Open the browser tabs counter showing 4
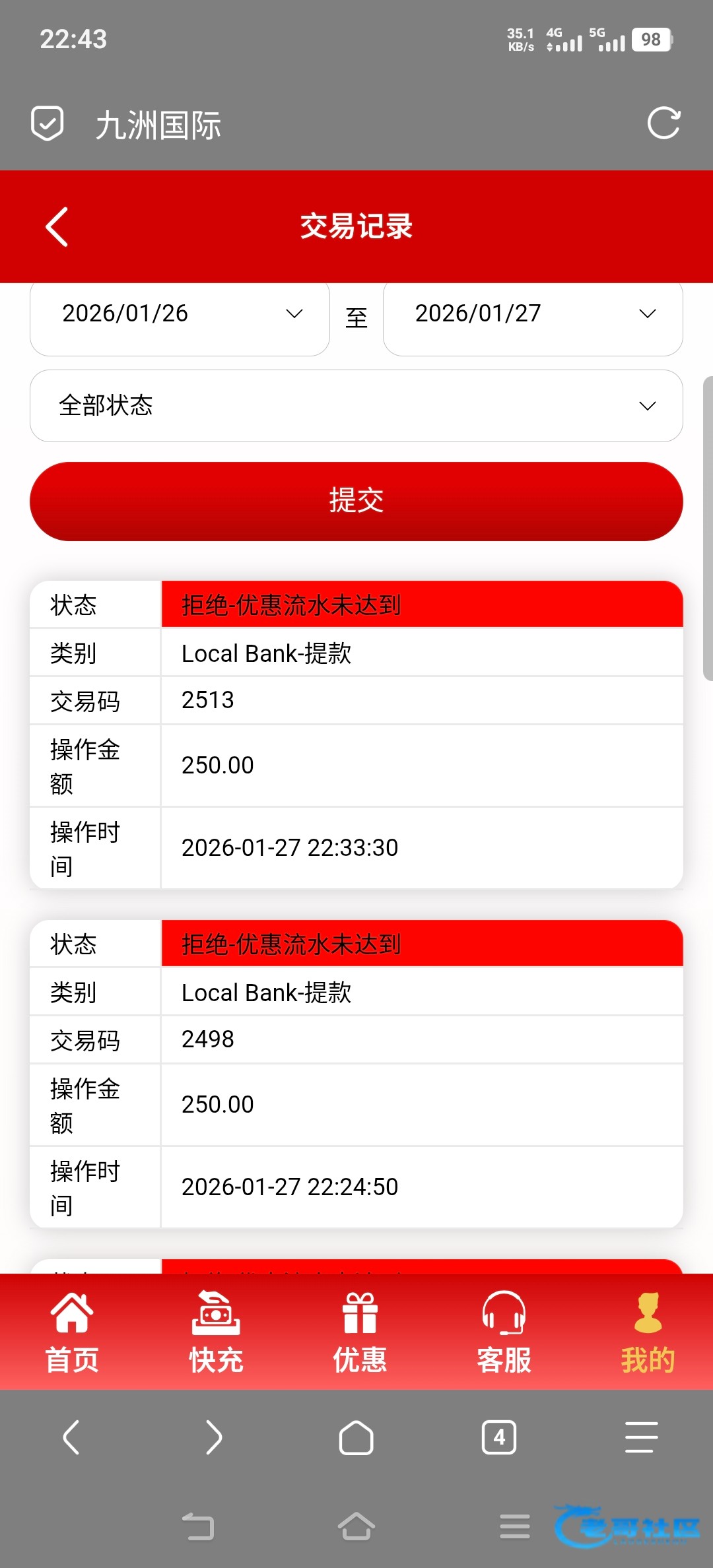Viewport: 713px width, 1568px height. click(x=499, y=1437)
